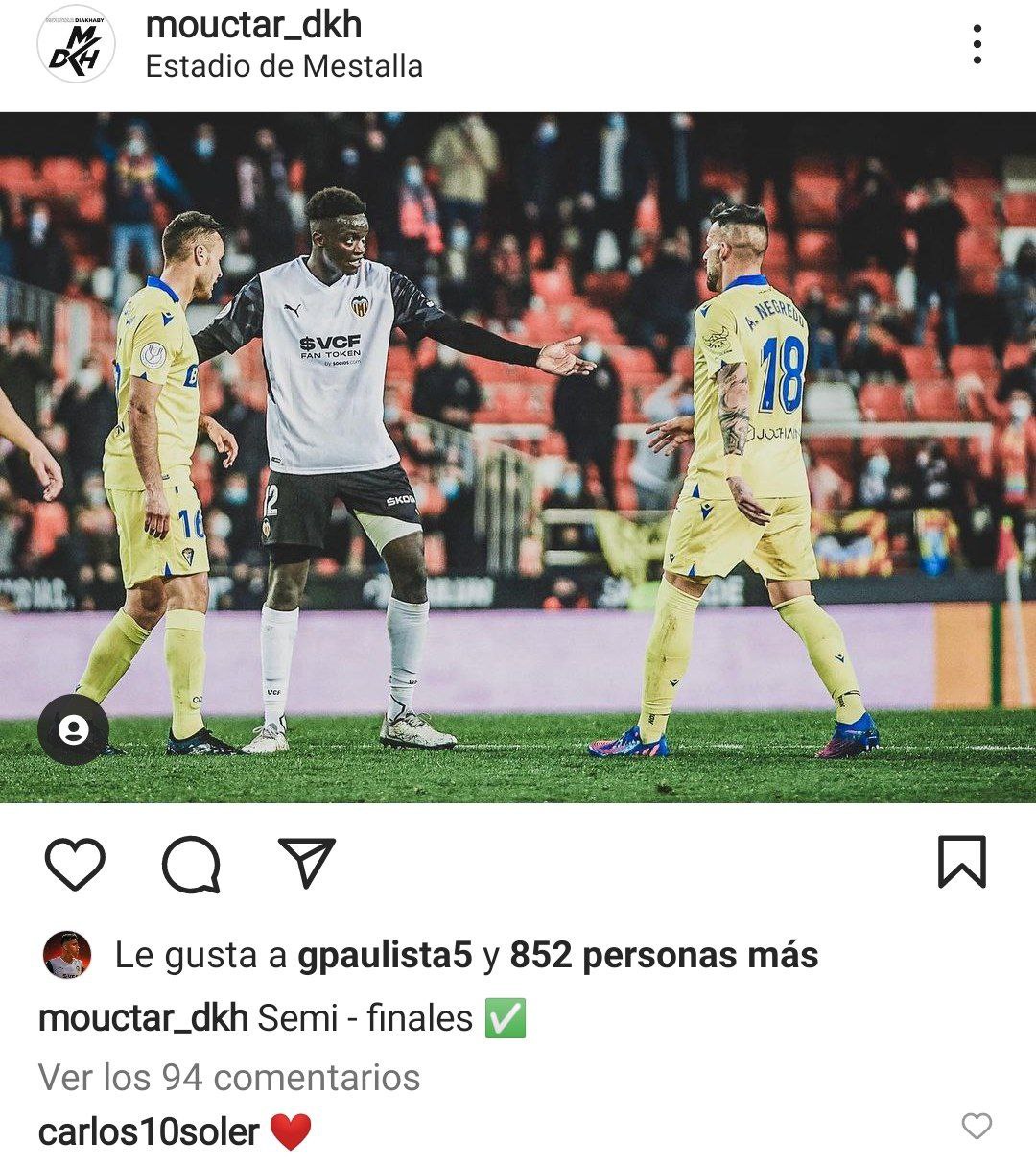Open mouctar_dkh username in the header
The image size is (1036, 1166).
pos(253,25)
